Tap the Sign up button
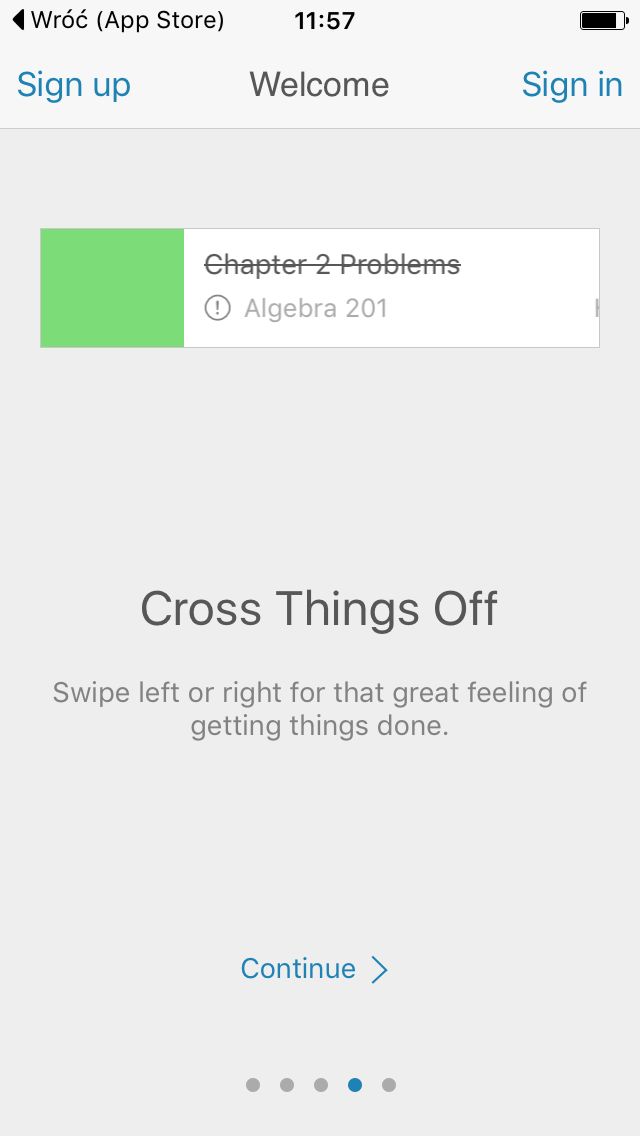This screenshot has width=640, height=1136. pos(74,85)
